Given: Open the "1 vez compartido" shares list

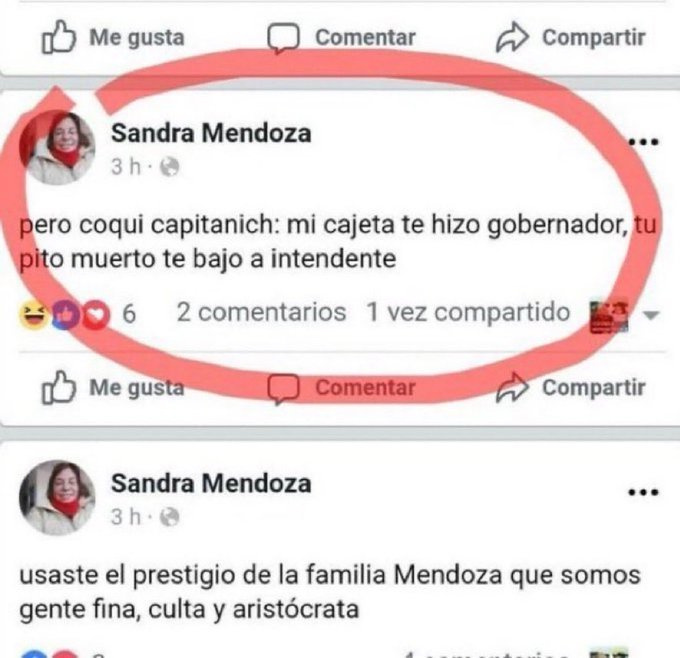Looking at the screenshot, I should tap(467, 312).
